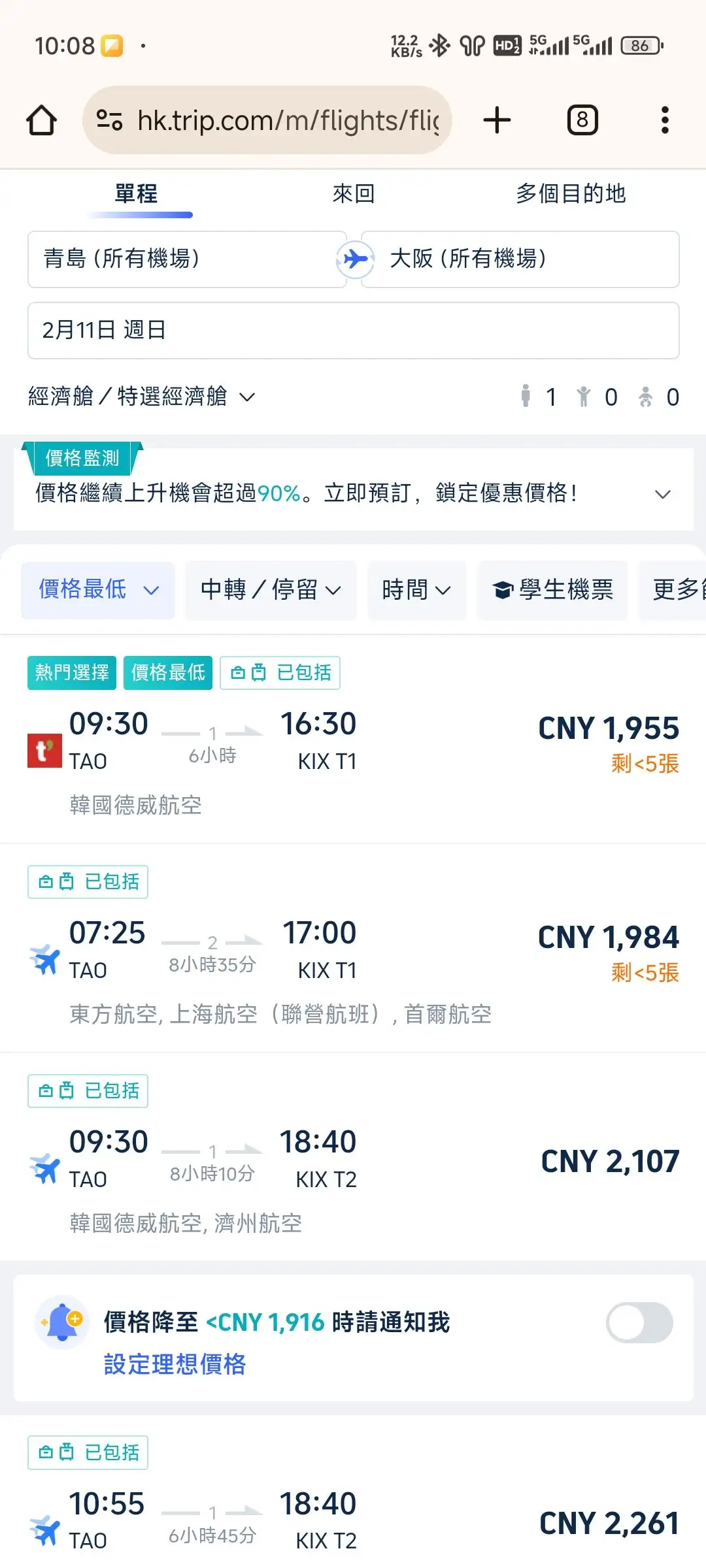Open the 09:30 flight priced CNY 1,955
This screenshot has width=706, height=1568.
(x=353, y=745)
